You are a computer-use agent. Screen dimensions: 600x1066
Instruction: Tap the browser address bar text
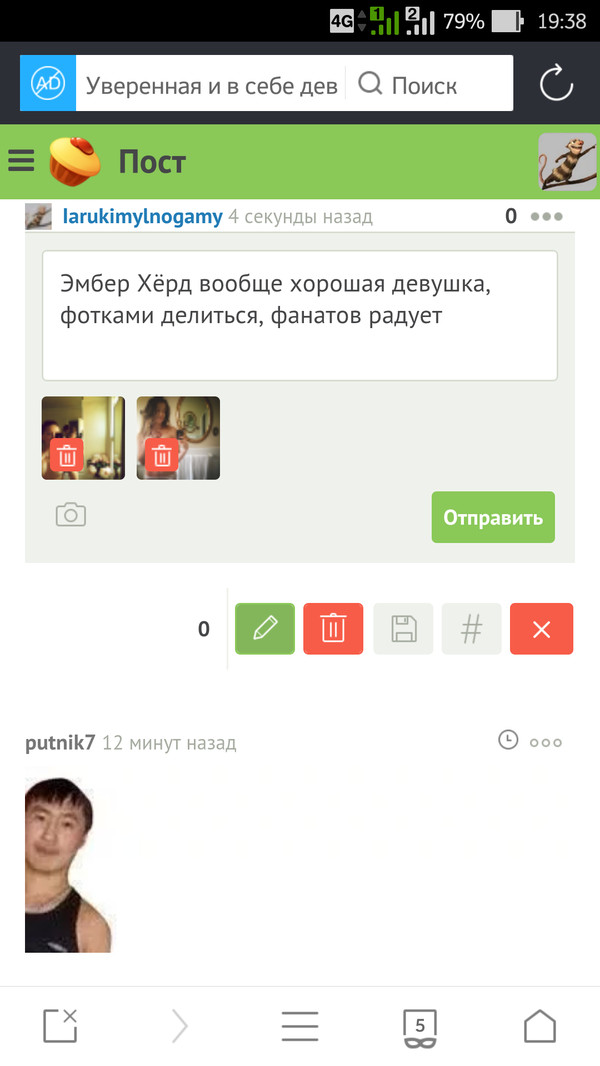coord(211,85)
